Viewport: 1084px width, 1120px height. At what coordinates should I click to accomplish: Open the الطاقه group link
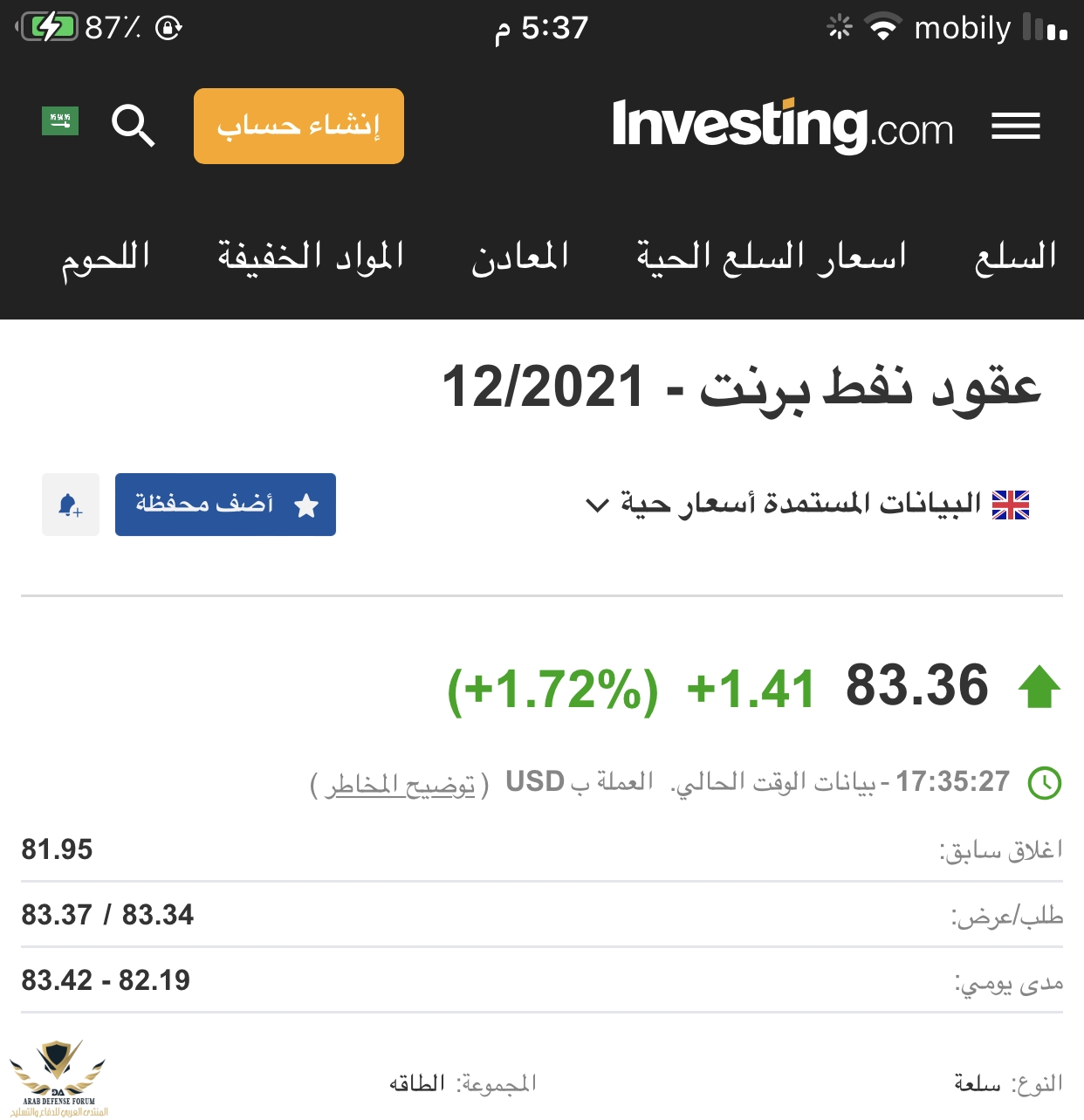coord(416,1083)
